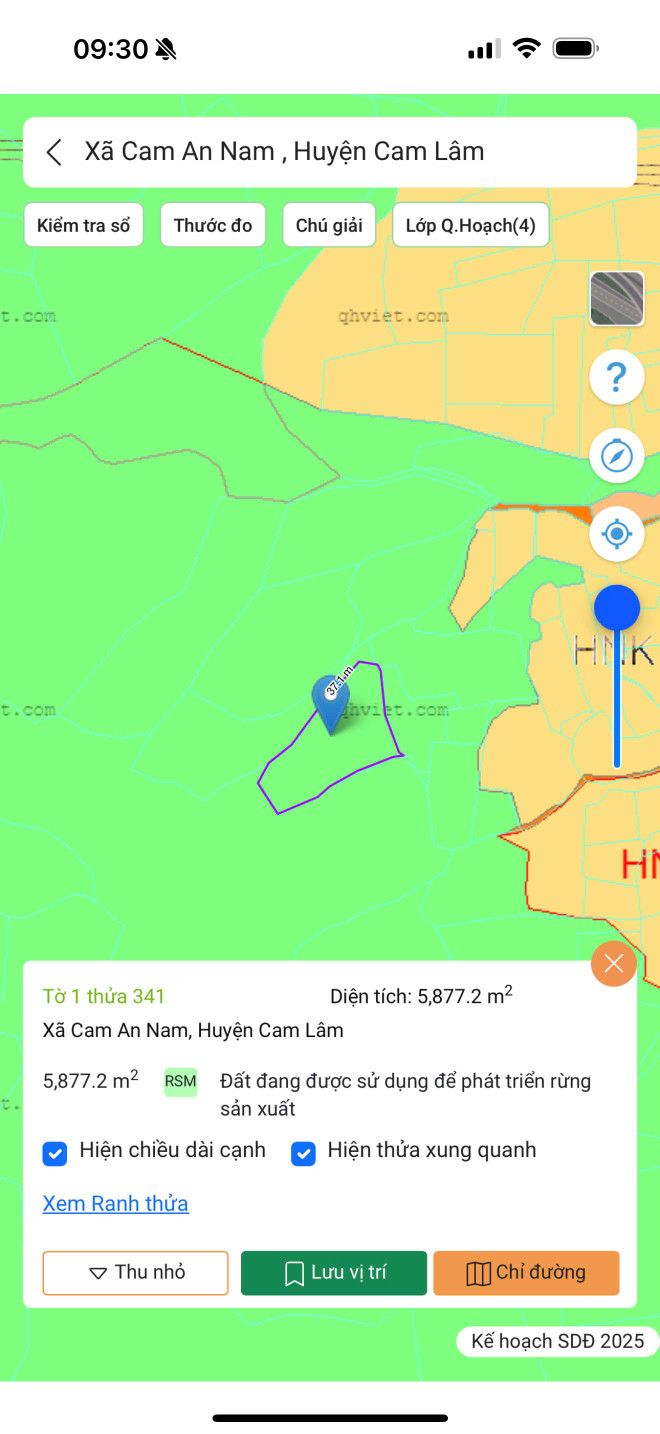The width and height of the screenshot is (660, 1434).
Task: Get directions via Chỉ đường
Action: point(526,1273)
